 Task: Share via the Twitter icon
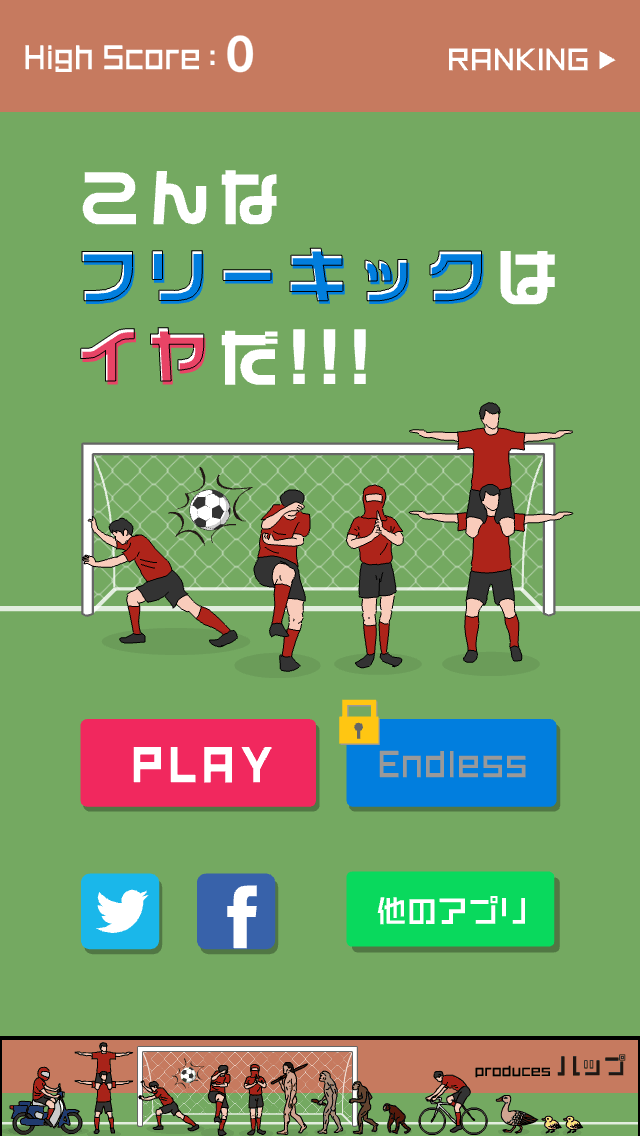point(121,911)
